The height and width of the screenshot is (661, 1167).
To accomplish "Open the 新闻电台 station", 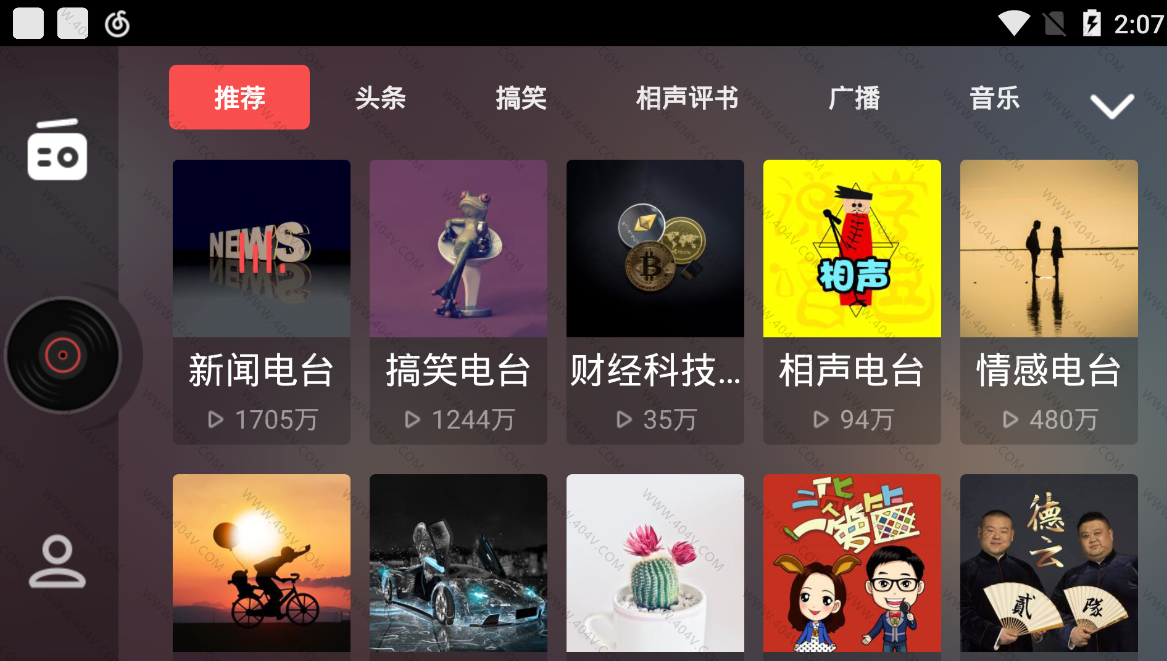I will (x=261, y=300).
